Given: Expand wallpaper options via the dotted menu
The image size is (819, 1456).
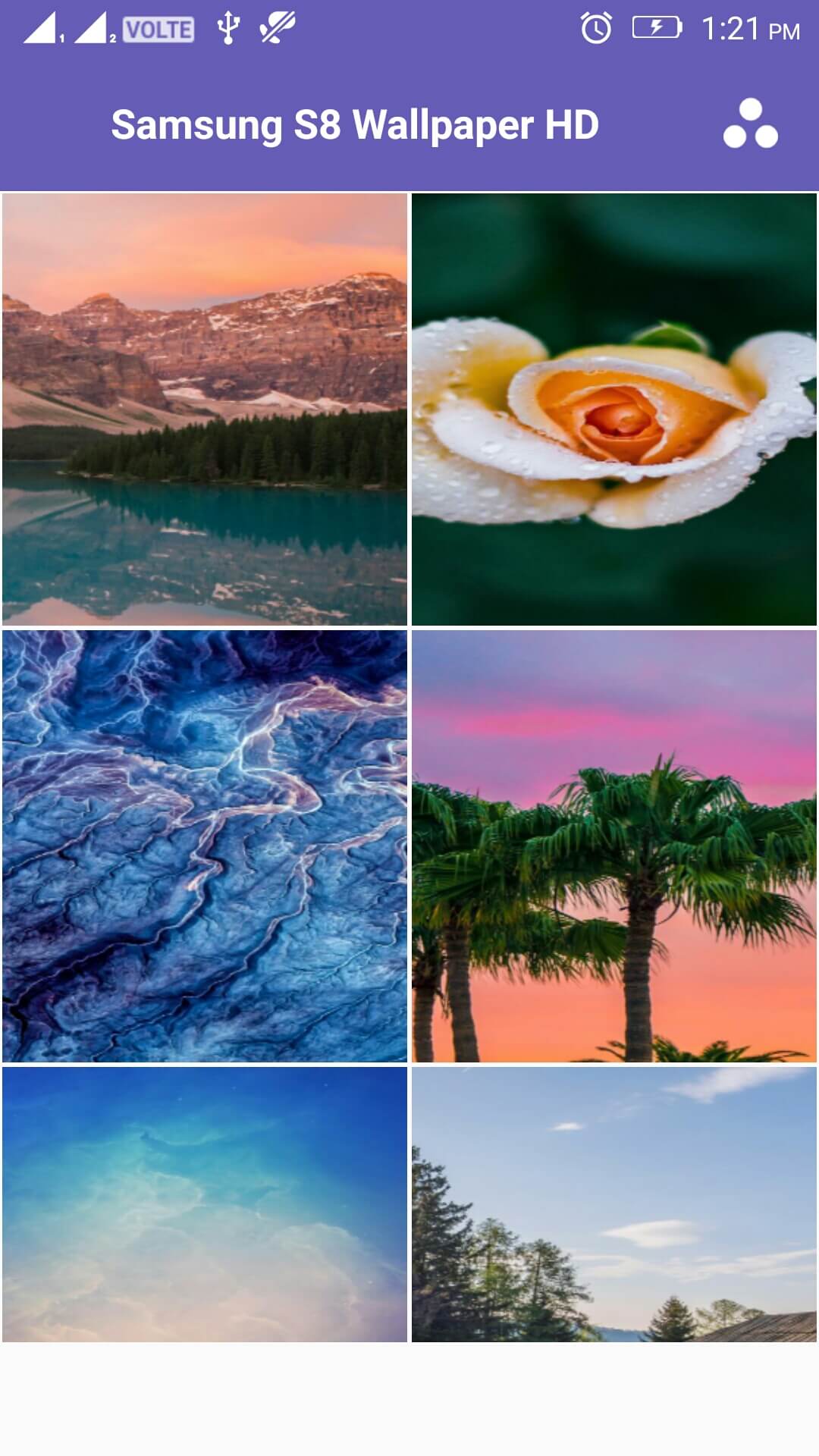Looking at the screenshot, I should (x=749, y=123).
